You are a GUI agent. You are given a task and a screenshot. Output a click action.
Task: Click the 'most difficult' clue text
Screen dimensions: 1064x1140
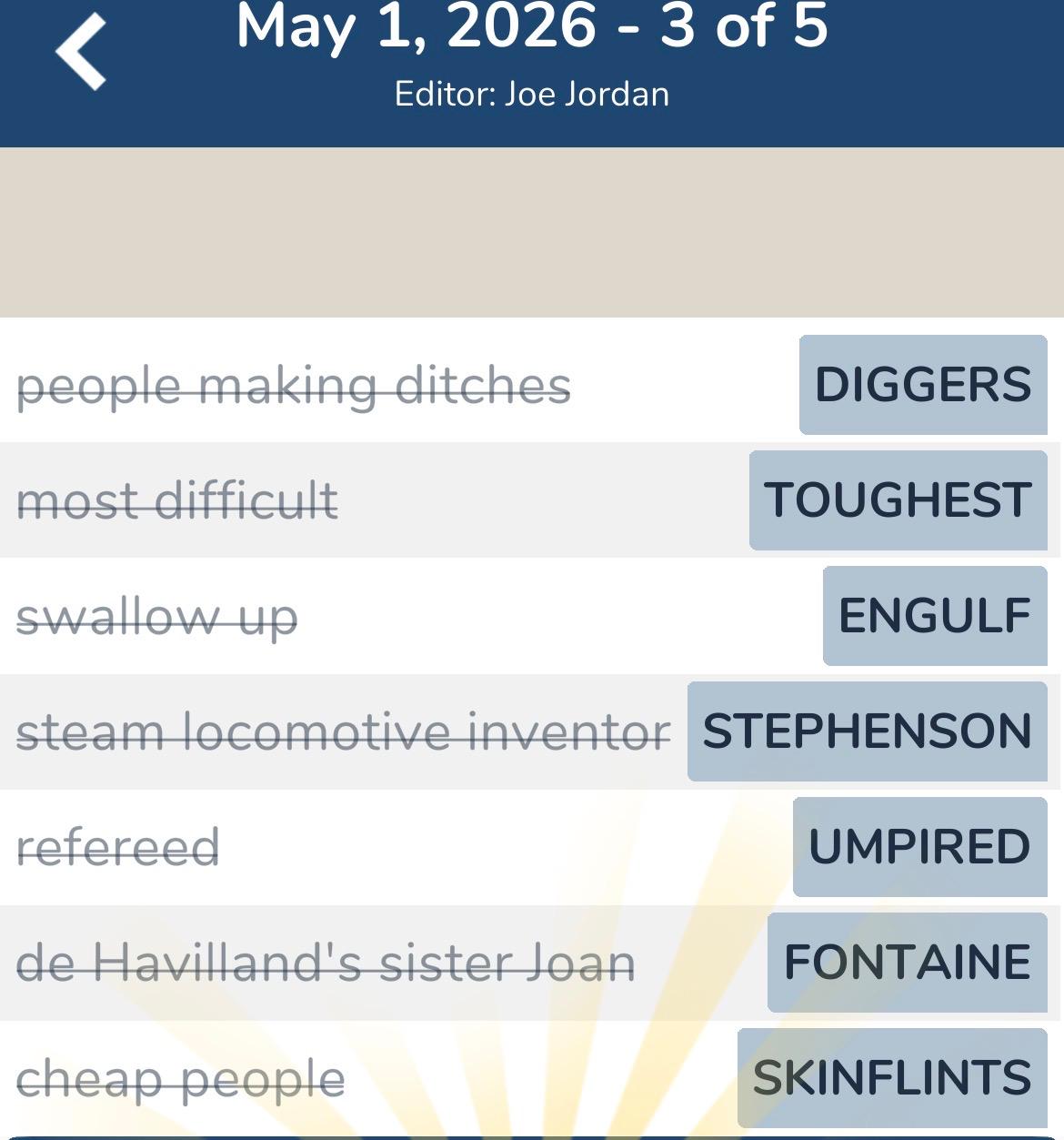point(176,499)
